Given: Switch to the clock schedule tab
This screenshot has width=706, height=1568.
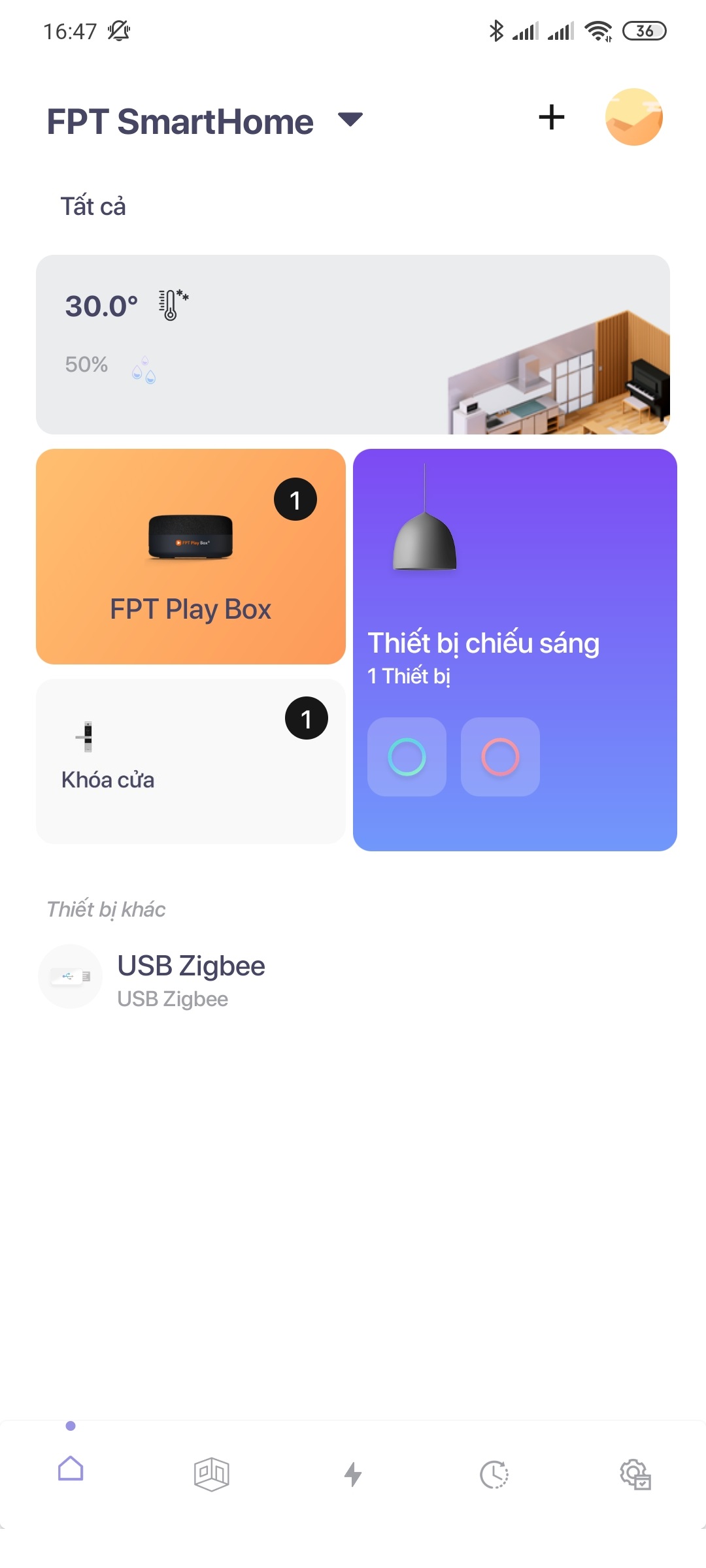Looking at the screenshot, I should click(x=494, y=1474).
